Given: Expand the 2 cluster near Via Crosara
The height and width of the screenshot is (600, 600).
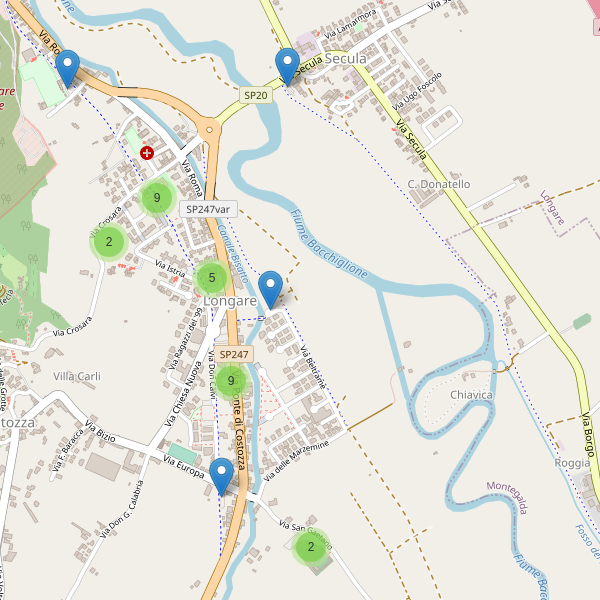Looking at the screenshot, I should (x=108, y=241).
